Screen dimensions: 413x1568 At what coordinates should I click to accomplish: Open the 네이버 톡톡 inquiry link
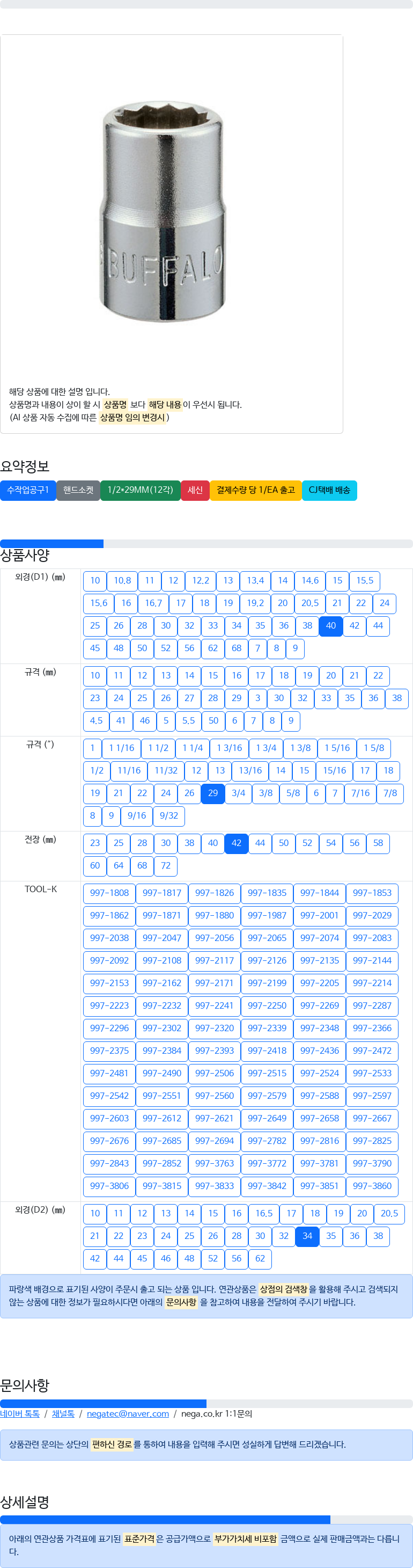tap(20, 1413)
